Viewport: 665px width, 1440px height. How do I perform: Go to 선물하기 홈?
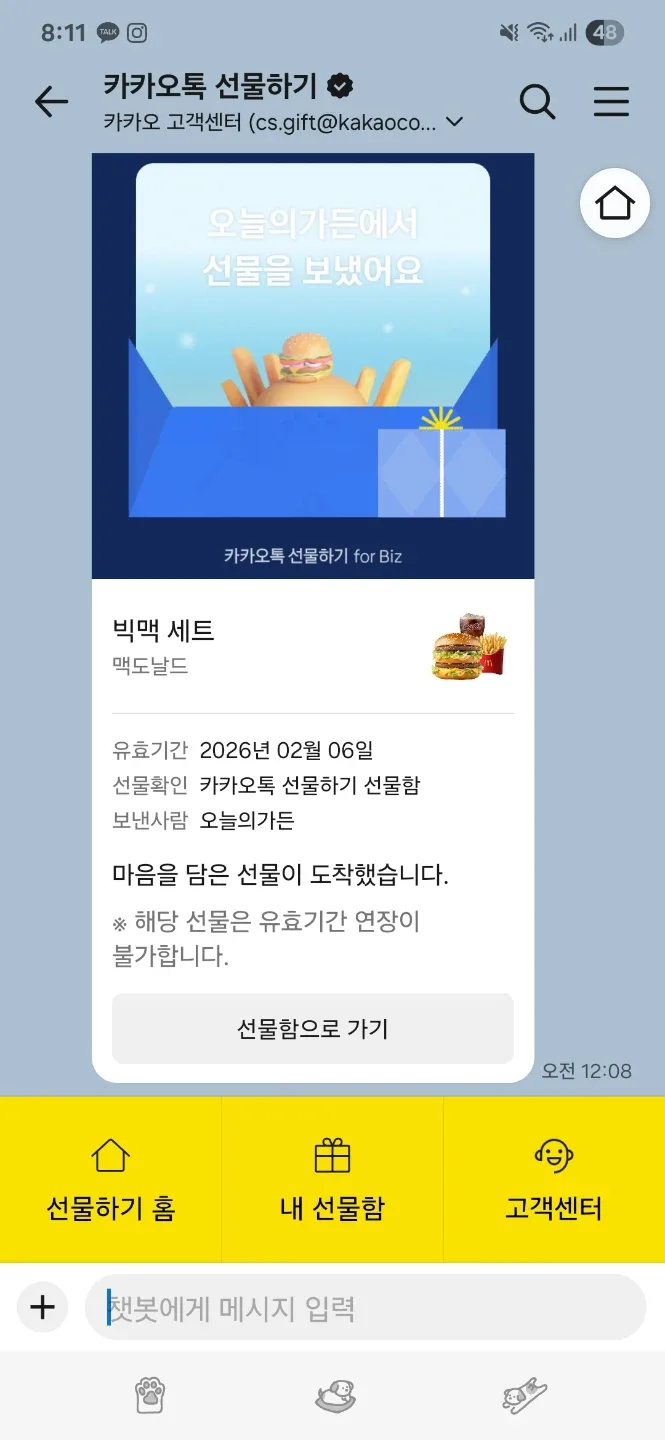click(x=110, y=1180)
